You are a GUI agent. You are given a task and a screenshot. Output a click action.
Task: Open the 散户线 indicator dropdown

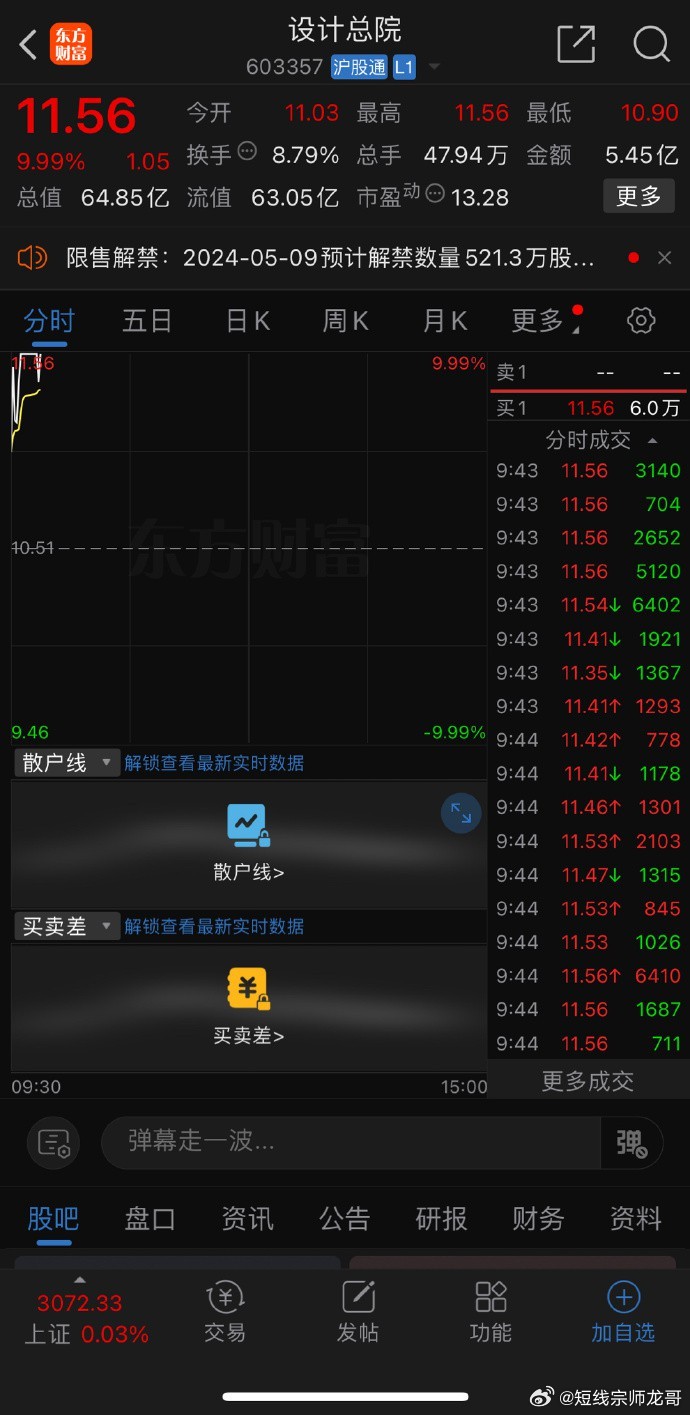click(66, 763)
